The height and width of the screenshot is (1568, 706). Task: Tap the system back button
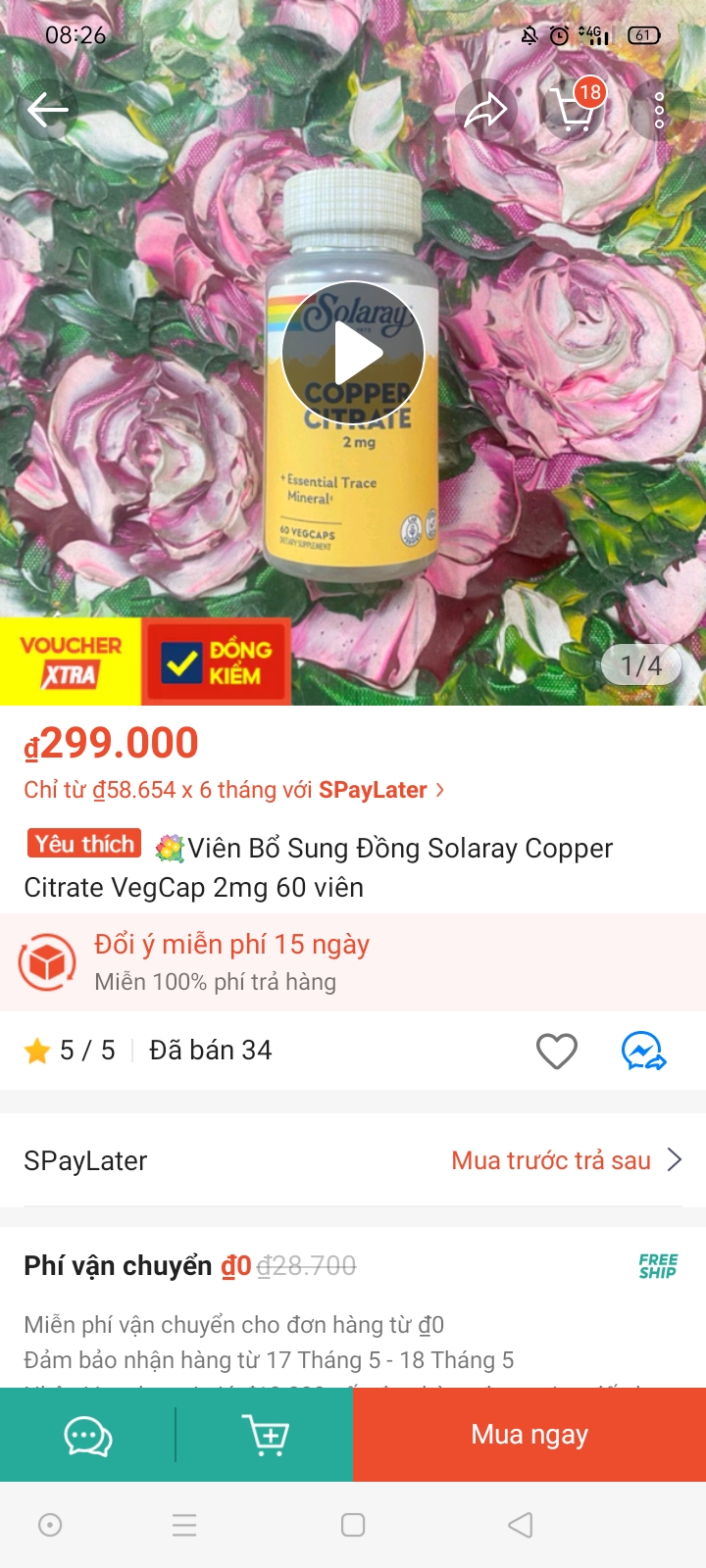point(521,1525)
